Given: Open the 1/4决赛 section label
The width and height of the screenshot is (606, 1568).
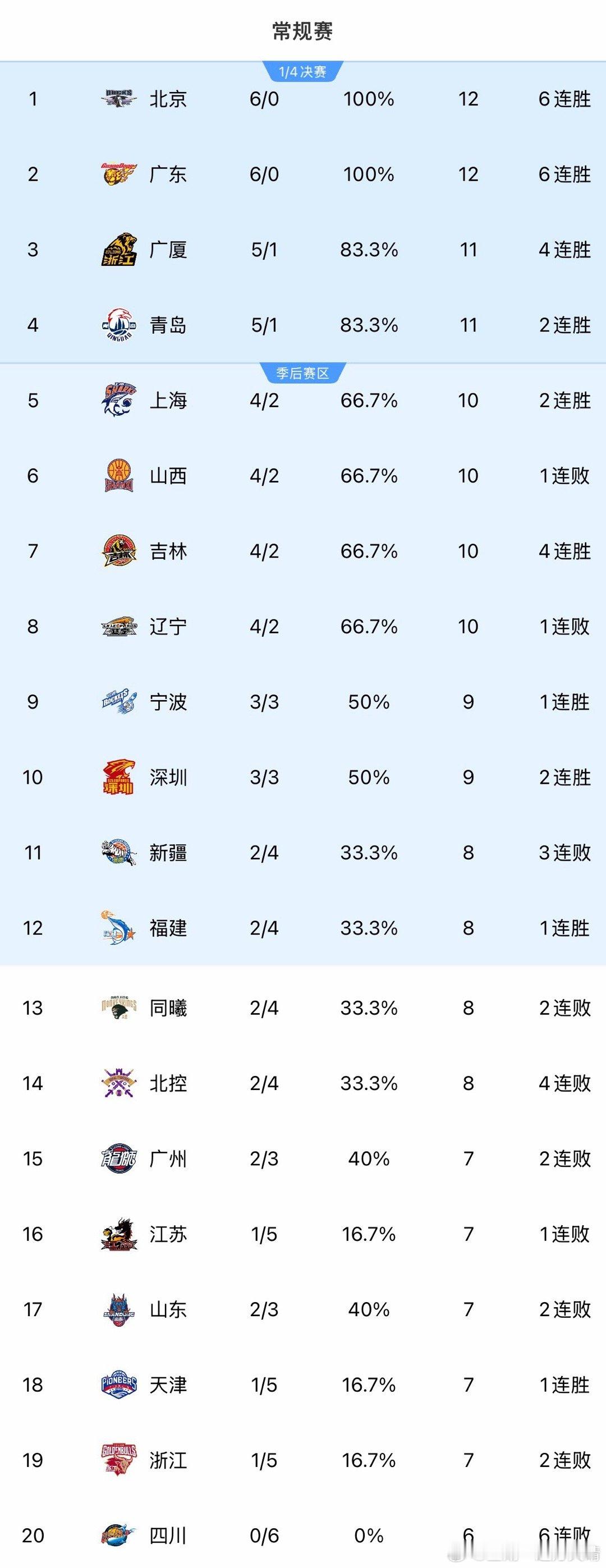Looking at the screenshot, I should [302, 70].
